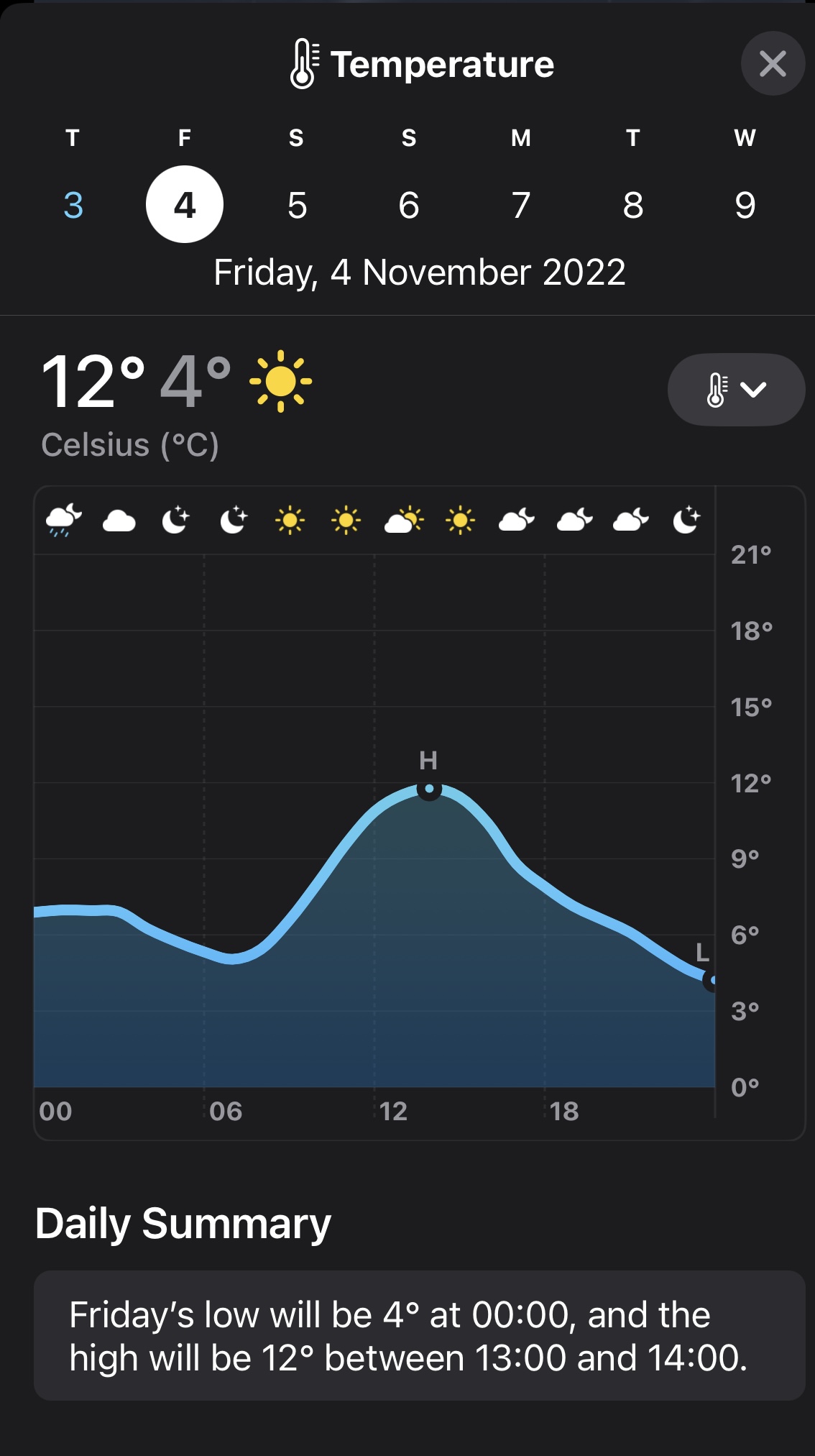This screenshot has width=815, height=1456.
Task: Open the thermometer weather metric dropdown
Action: pos(736,390)
